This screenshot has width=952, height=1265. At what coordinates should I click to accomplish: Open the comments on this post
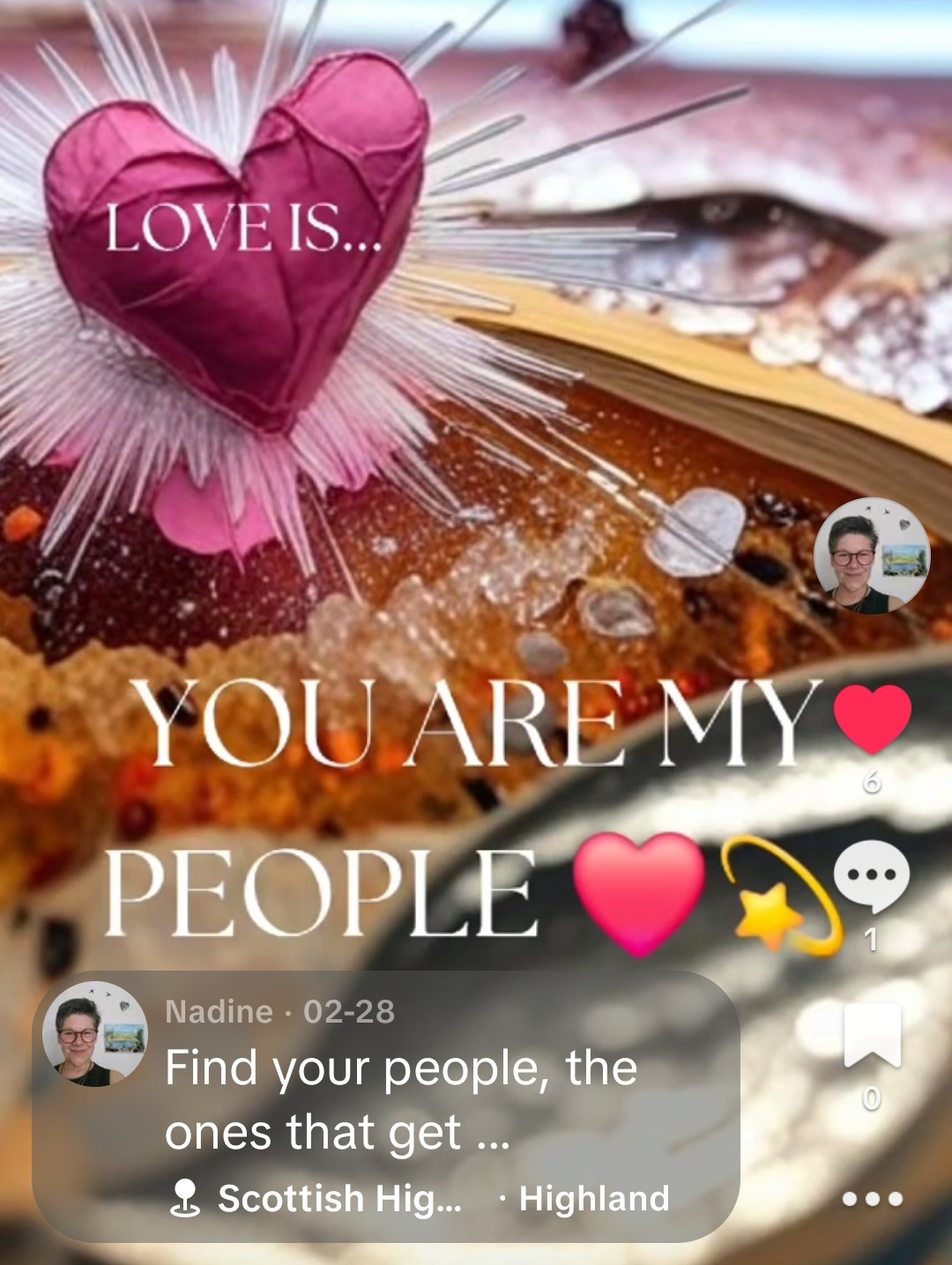(x=871, y=877)
